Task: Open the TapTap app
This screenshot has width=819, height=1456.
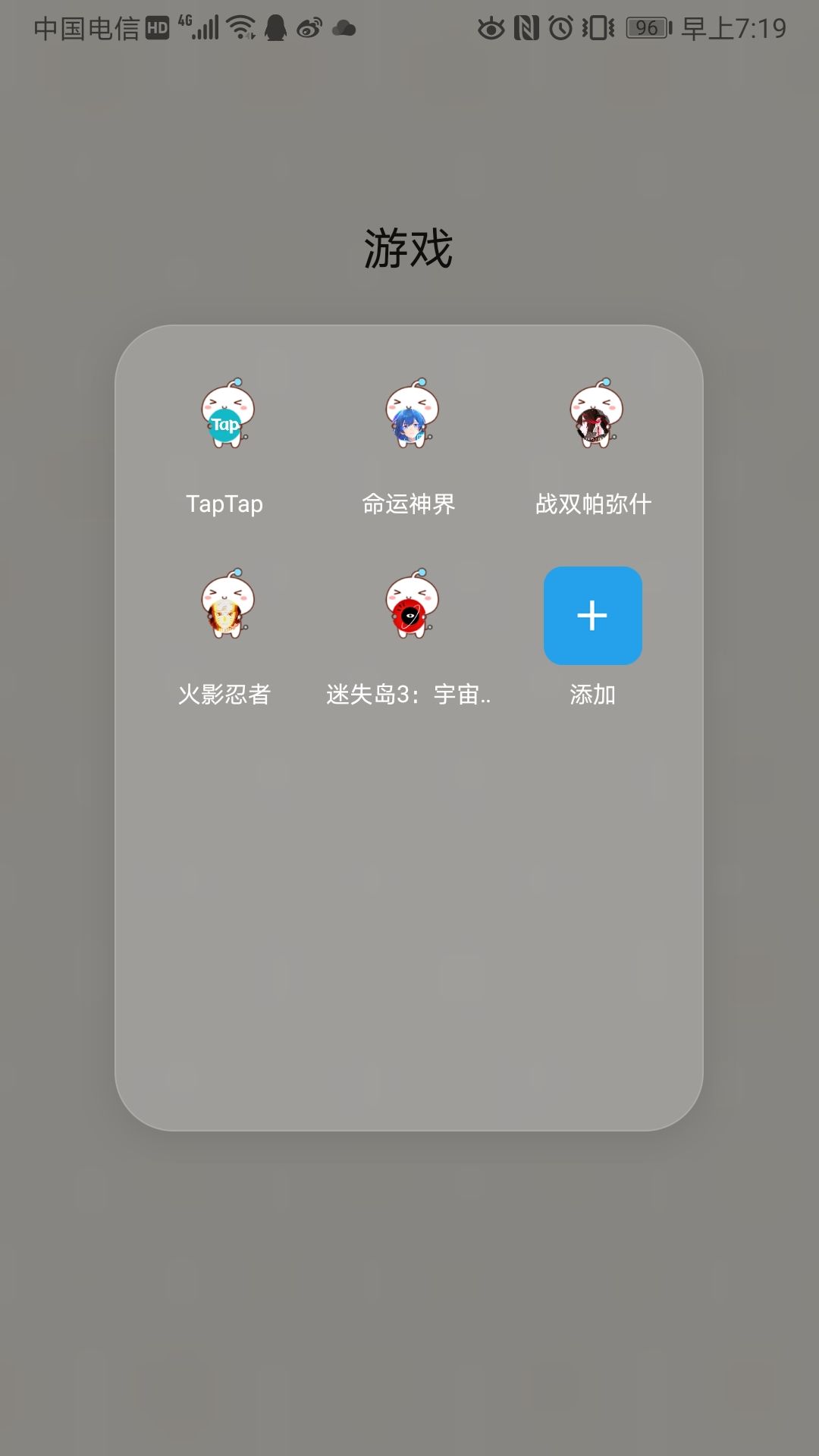Action: click(x=226, y=413)
